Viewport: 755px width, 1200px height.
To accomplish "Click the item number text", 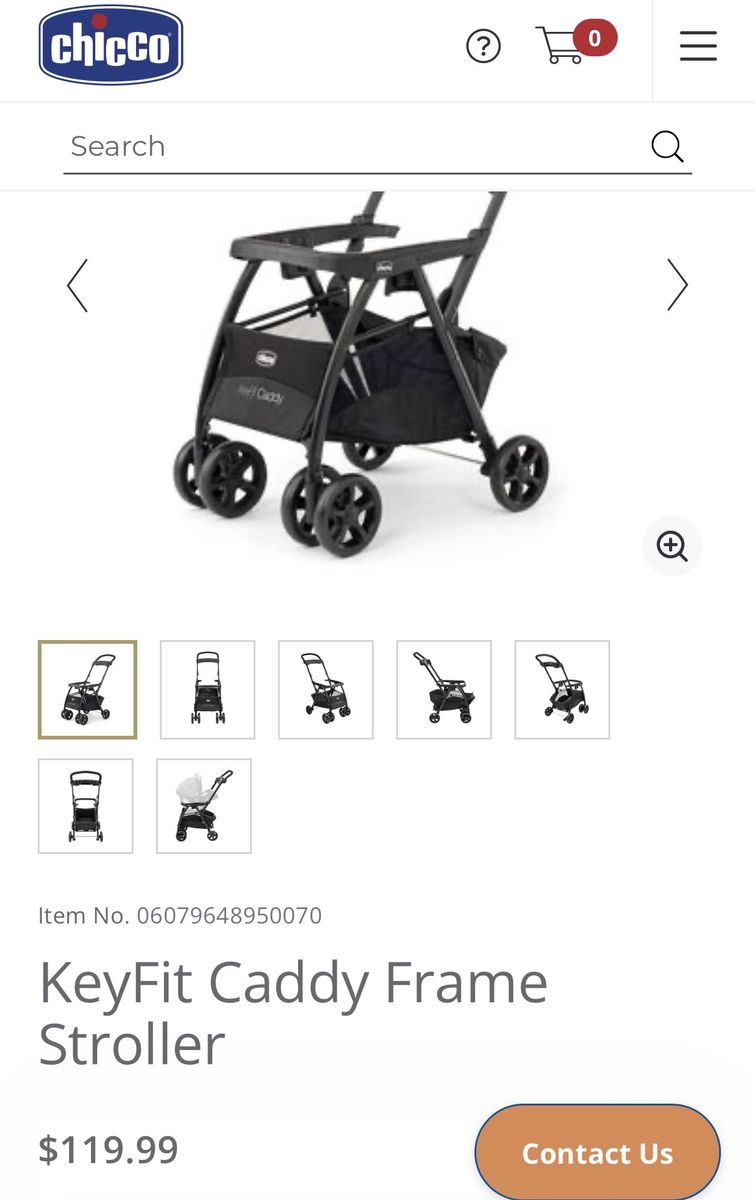I will coord(180,914).
